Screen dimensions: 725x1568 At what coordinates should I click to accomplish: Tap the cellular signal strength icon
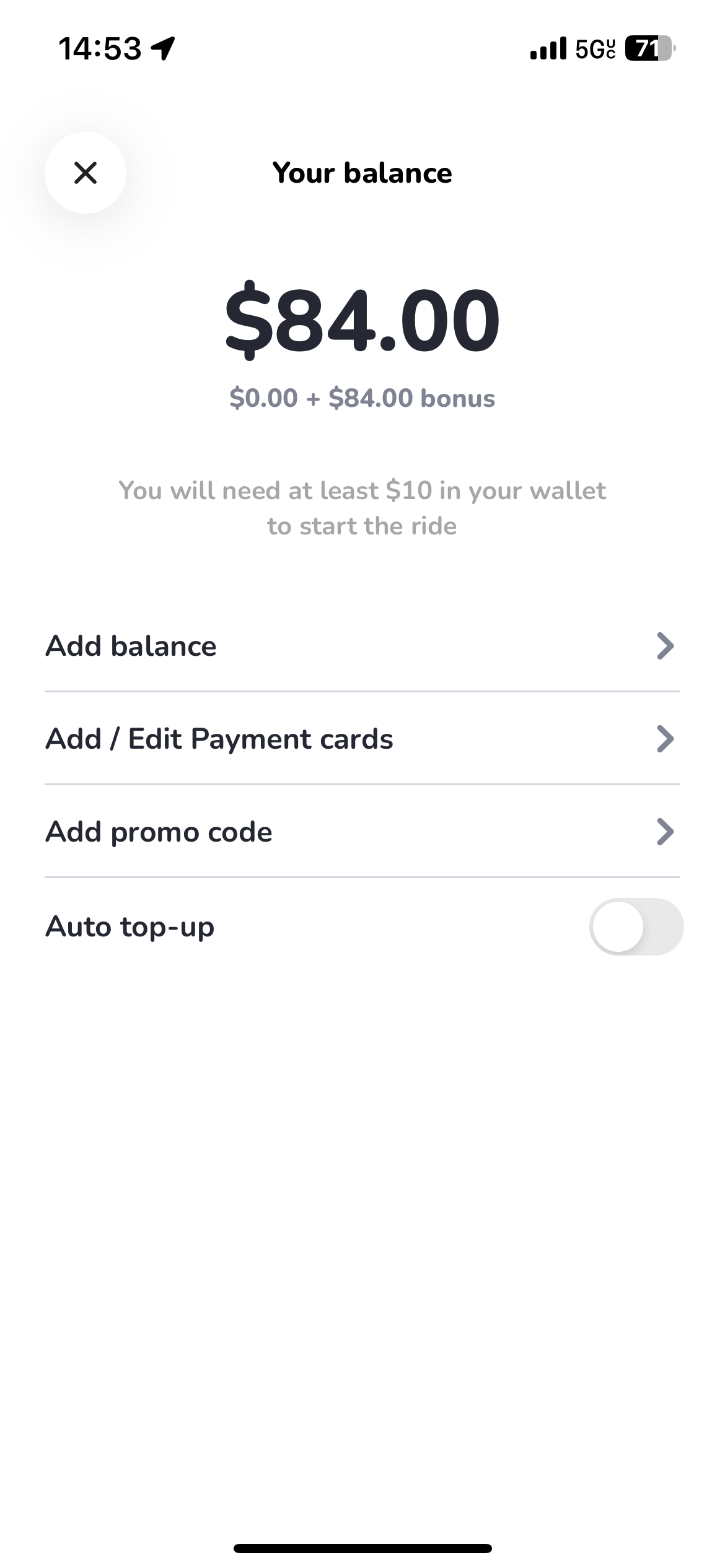[x=548, y=47]
